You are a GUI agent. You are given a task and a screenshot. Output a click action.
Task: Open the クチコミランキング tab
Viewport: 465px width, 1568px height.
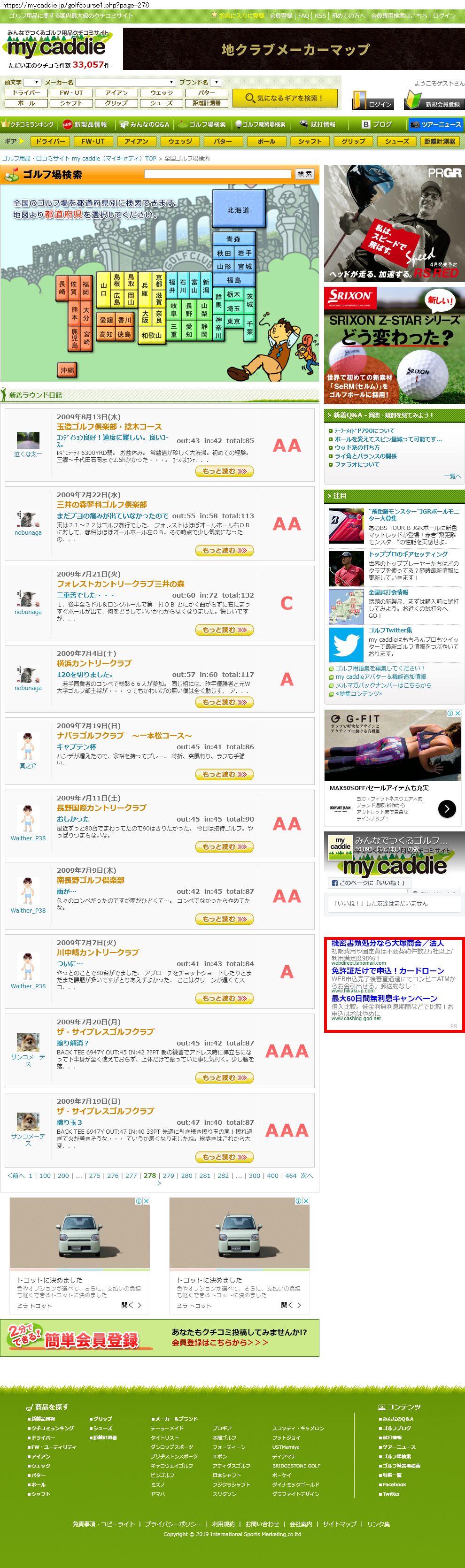click(29, 124)
